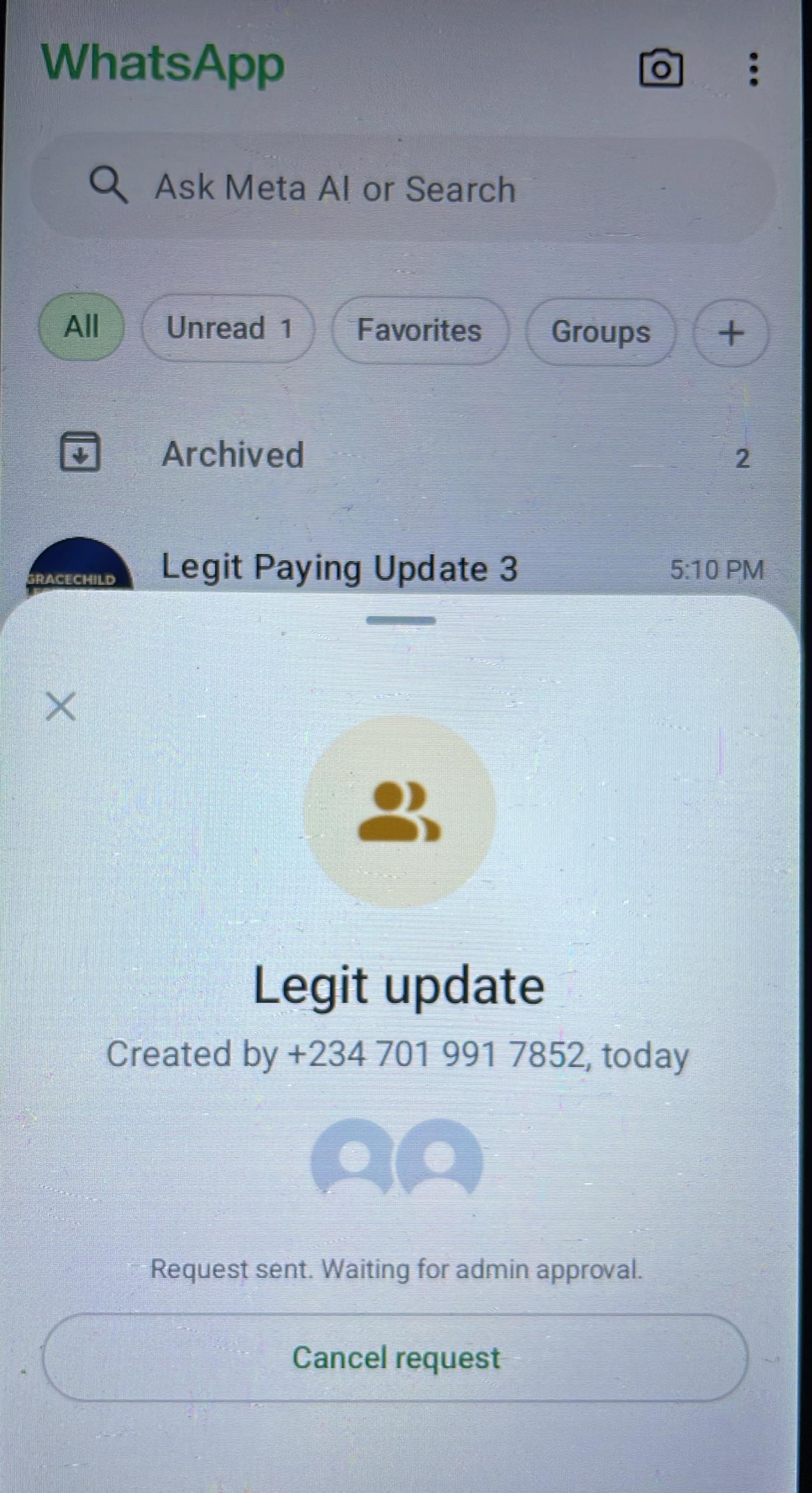Close the Legit update group sheet

[x=61, y=706]
